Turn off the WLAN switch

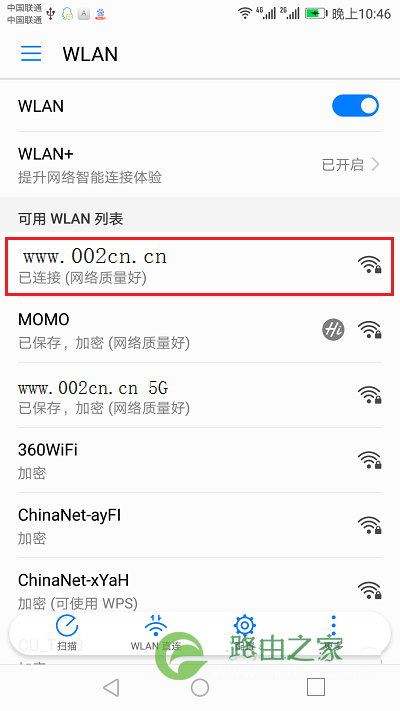point(355,106)
